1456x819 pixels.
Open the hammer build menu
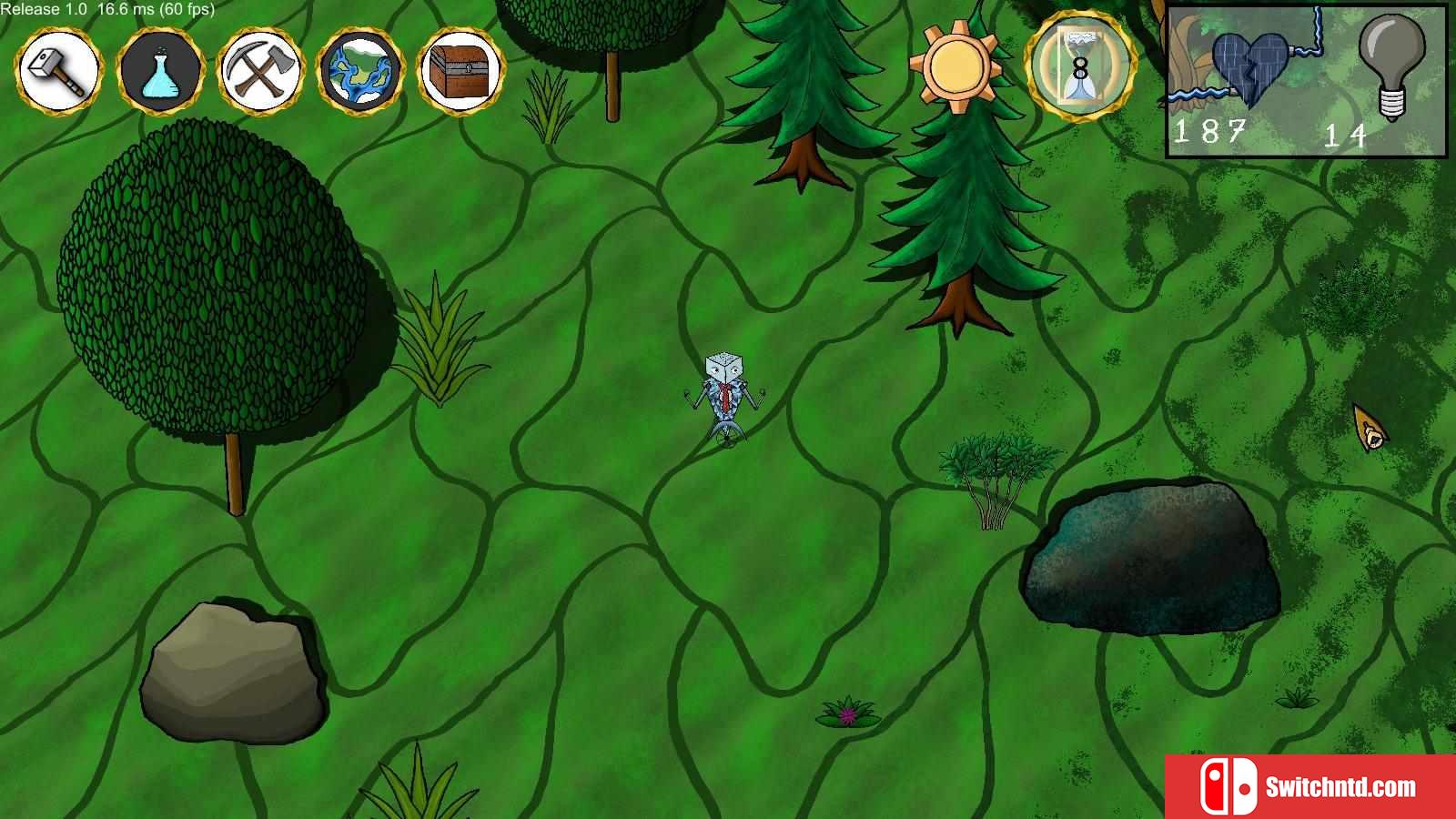click(x=60, y=71)
